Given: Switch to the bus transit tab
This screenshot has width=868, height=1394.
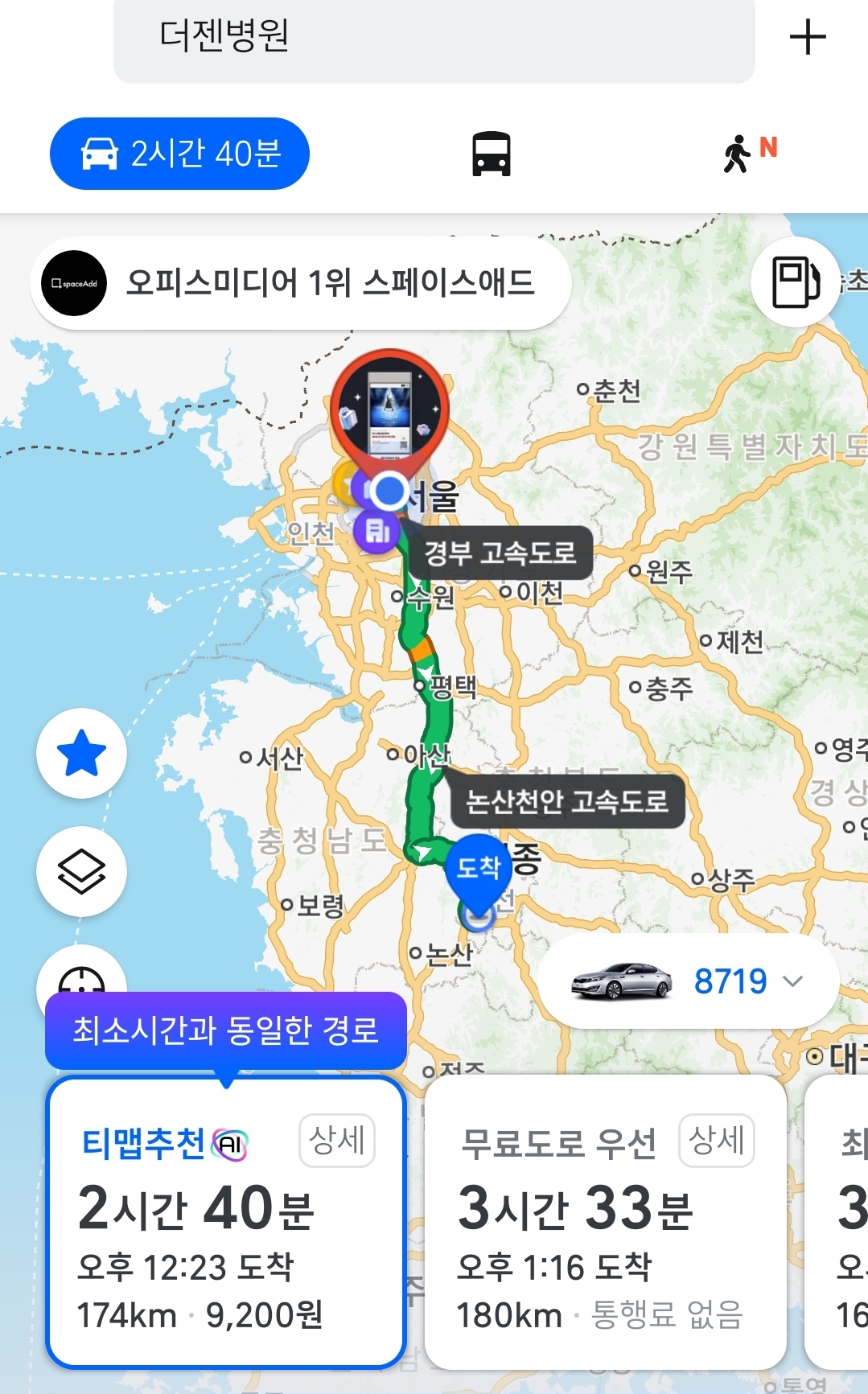Looking at the screenshot, I should click(x=491, y=154).
